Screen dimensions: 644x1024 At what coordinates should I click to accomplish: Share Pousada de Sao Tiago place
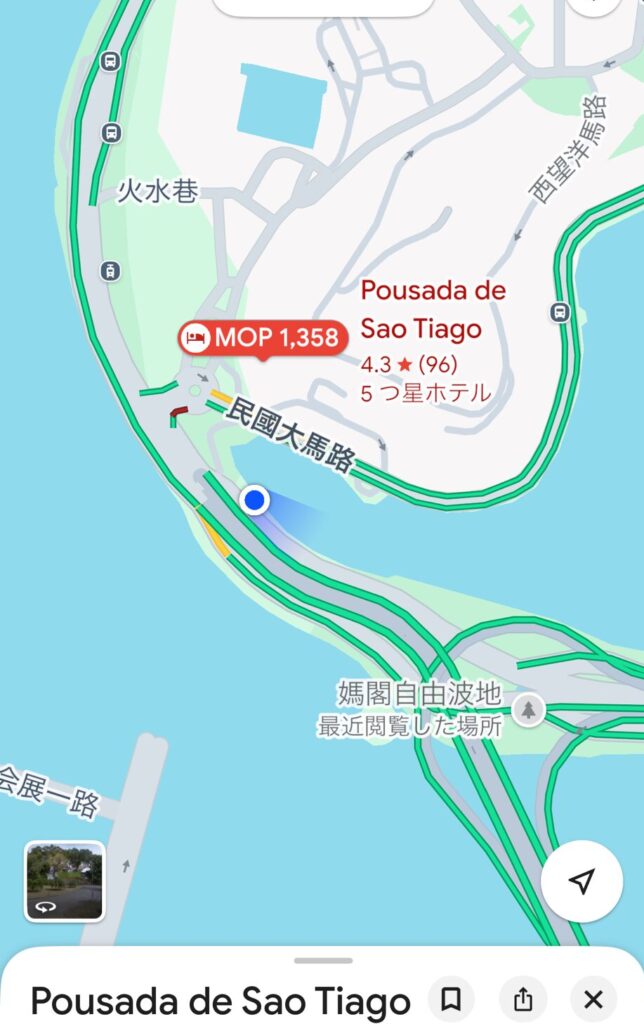pyautogui.click(x=522, y=999)
